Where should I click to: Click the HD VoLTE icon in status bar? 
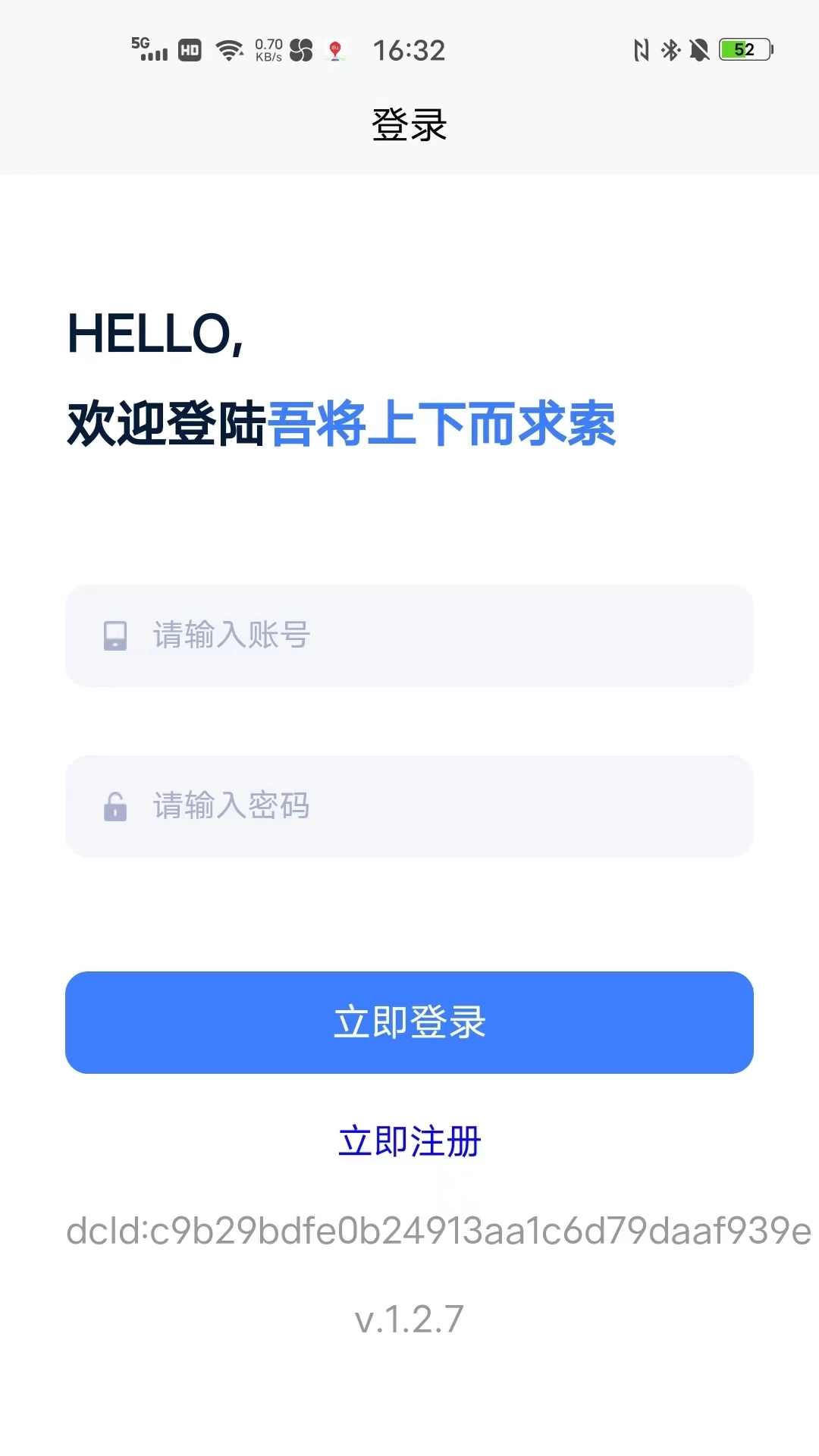point(189,50)
